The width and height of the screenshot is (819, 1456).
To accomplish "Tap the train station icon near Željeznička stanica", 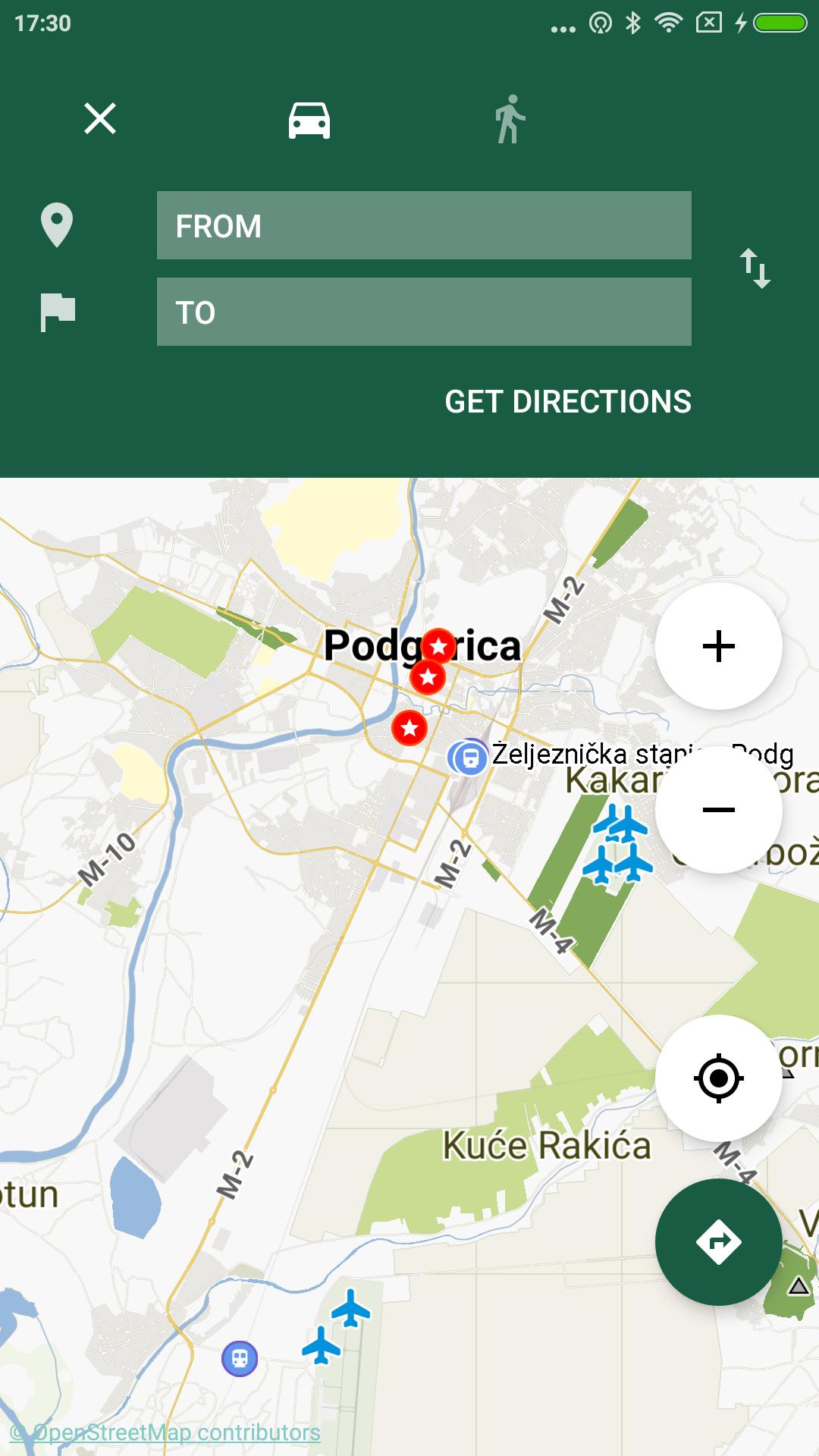I will (470, 757).
